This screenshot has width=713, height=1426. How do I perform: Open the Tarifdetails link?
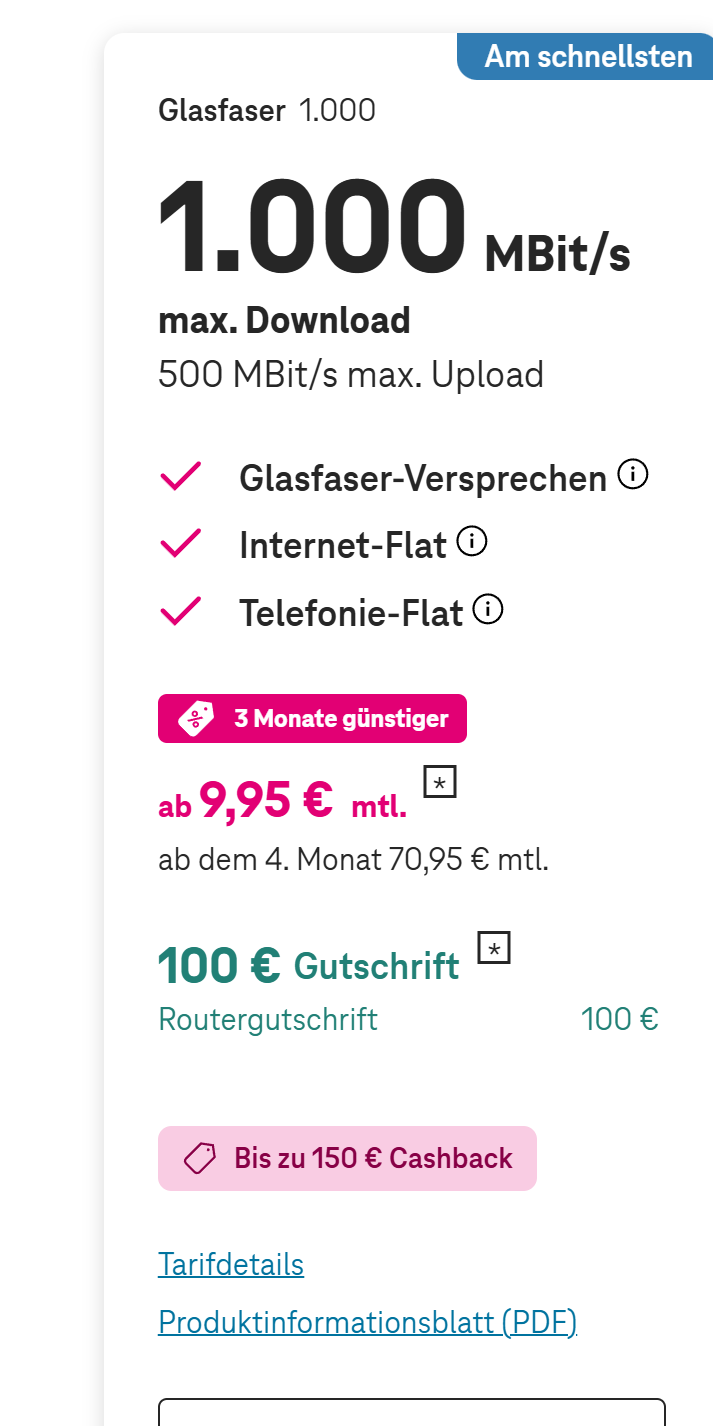click(x=231, y=1265)
